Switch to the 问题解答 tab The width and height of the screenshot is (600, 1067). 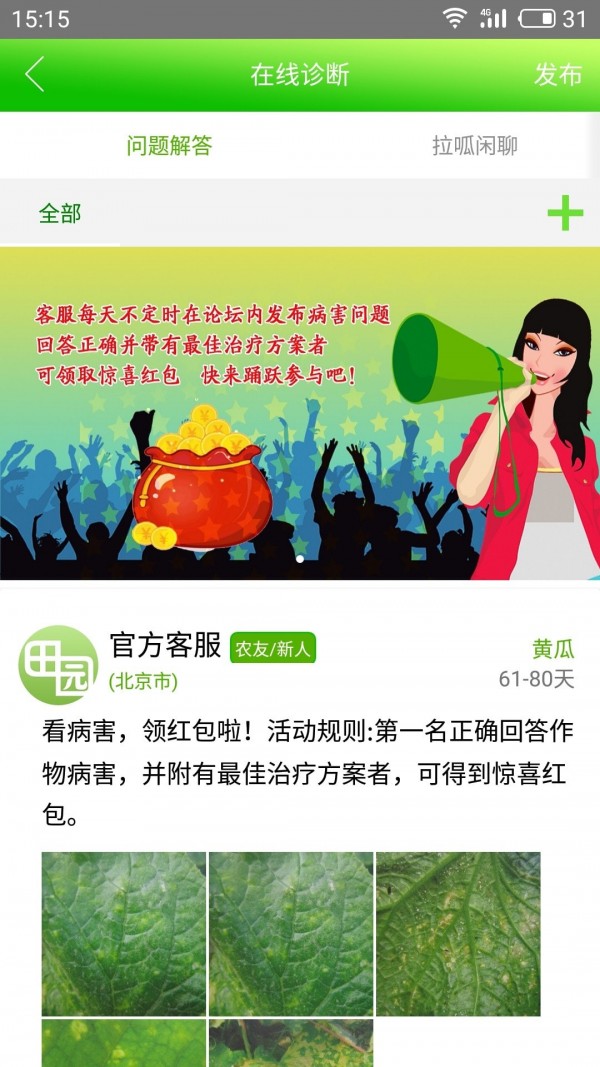pos(169,146)
